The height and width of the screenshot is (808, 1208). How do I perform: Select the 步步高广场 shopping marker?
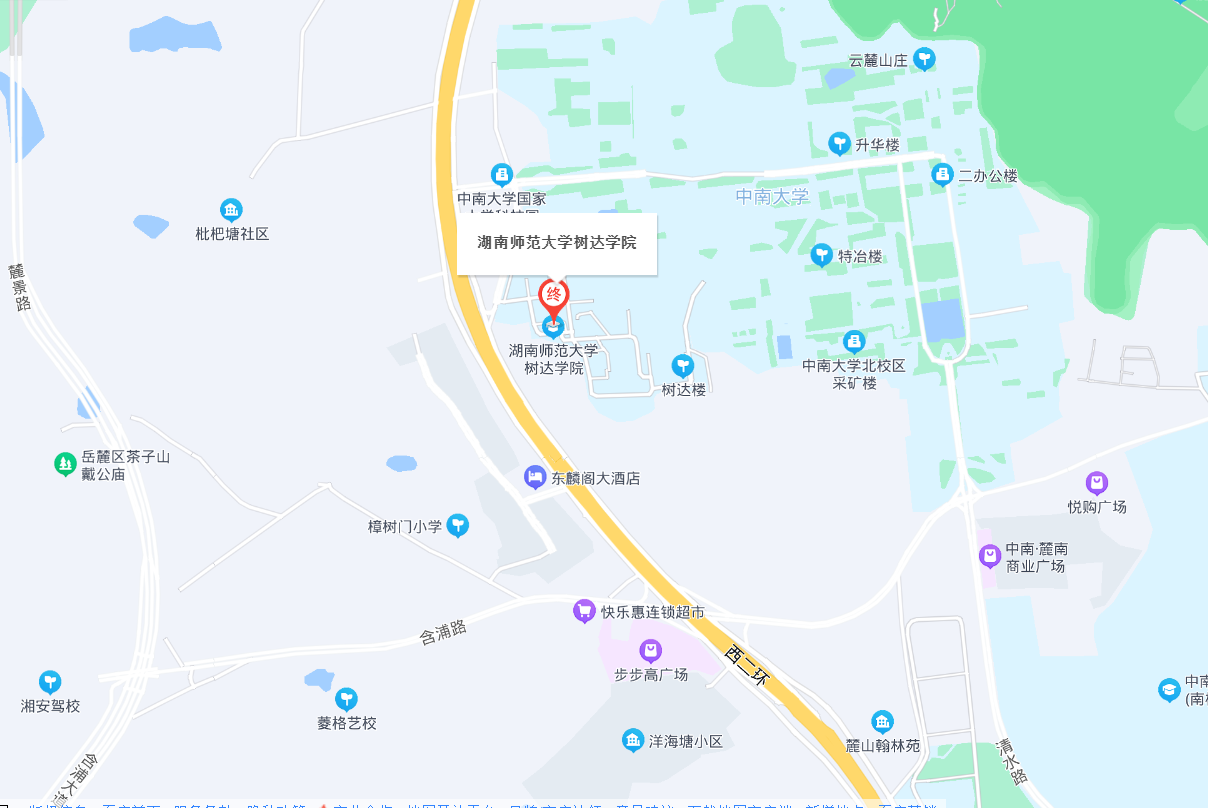651,651
